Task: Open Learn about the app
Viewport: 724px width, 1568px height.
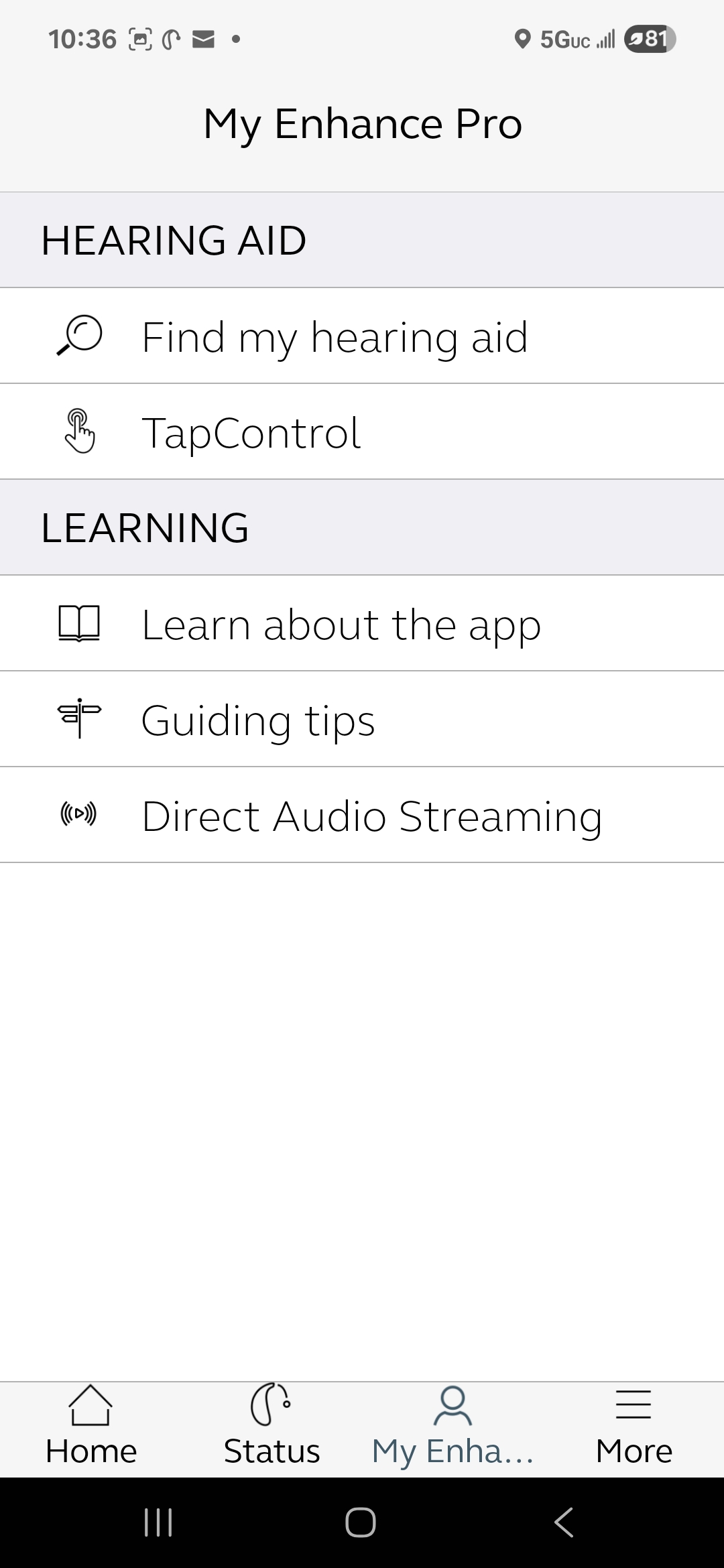Action: [362, 623]
